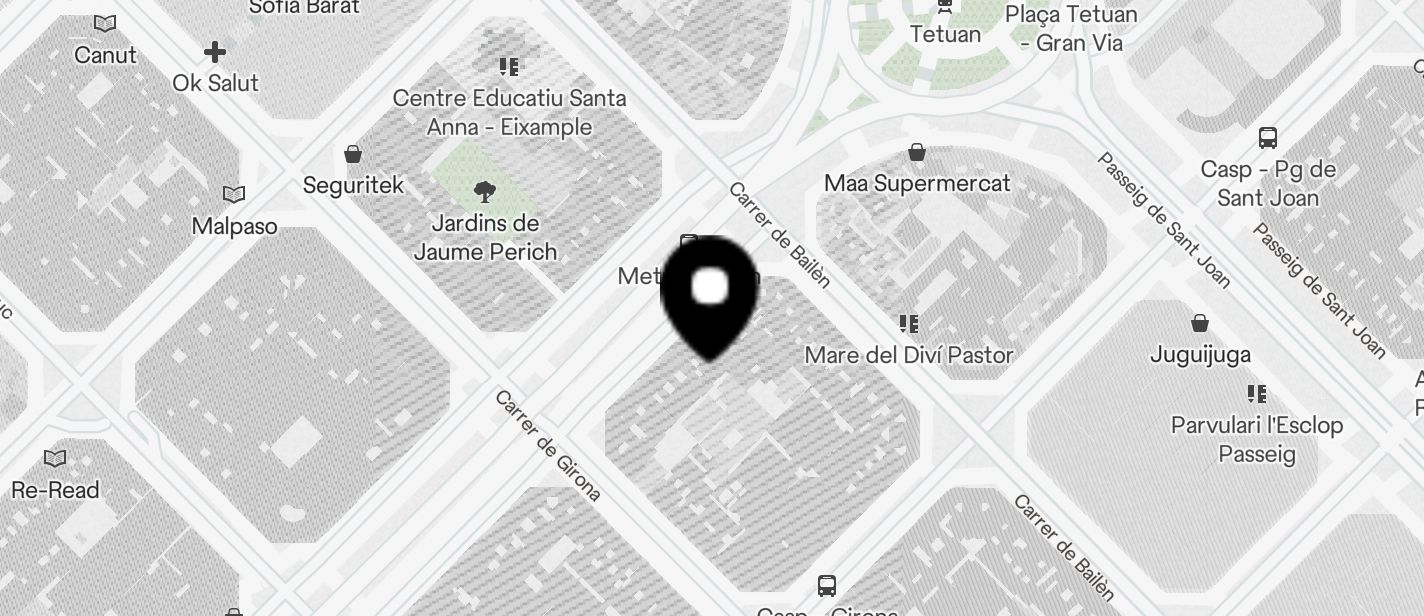The width and height of the screenshot is (1424, 616).
Task: Open the Parvulari l'Esclop Passeig marker
Action: tap(1256, 394)
